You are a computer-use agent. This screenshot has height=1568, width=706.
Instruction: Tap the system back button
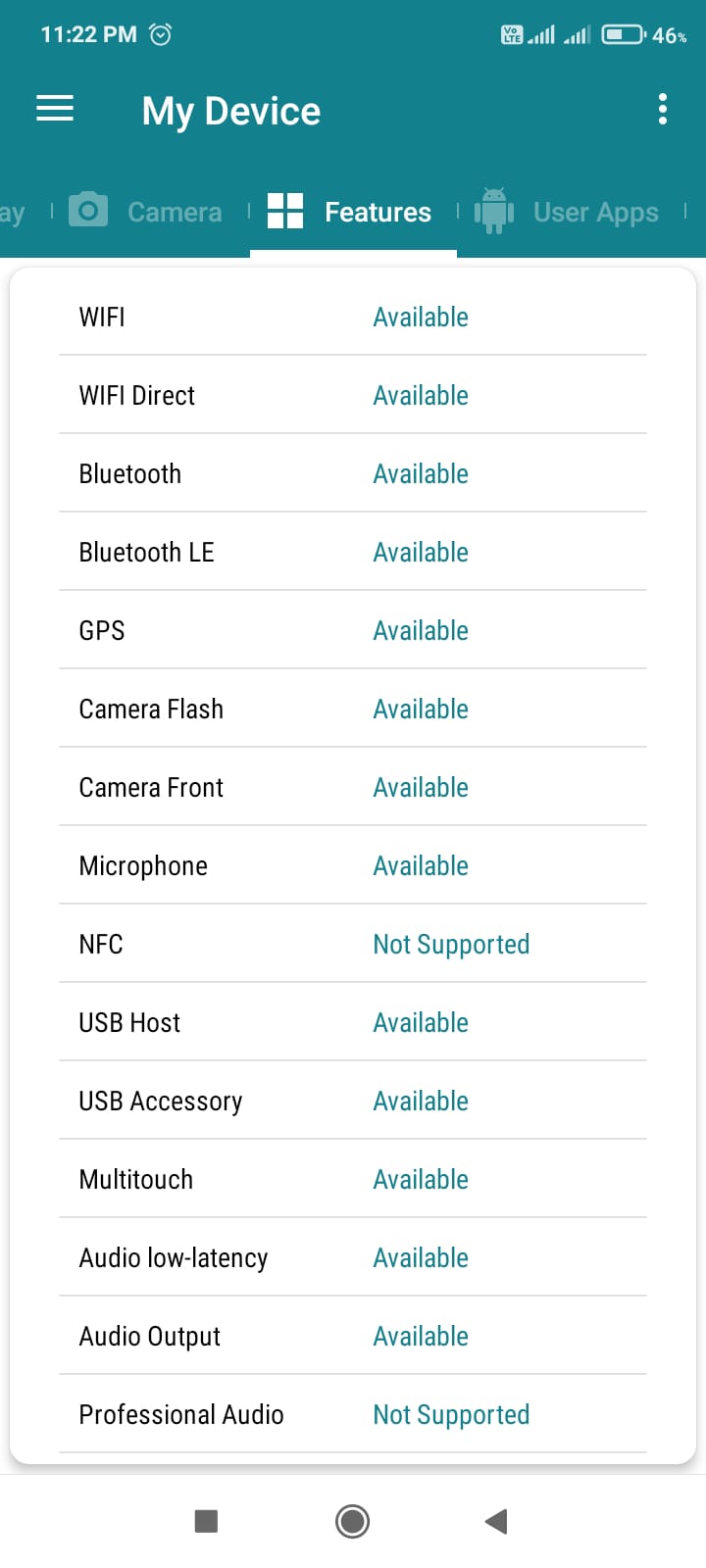pos(496,1521)
